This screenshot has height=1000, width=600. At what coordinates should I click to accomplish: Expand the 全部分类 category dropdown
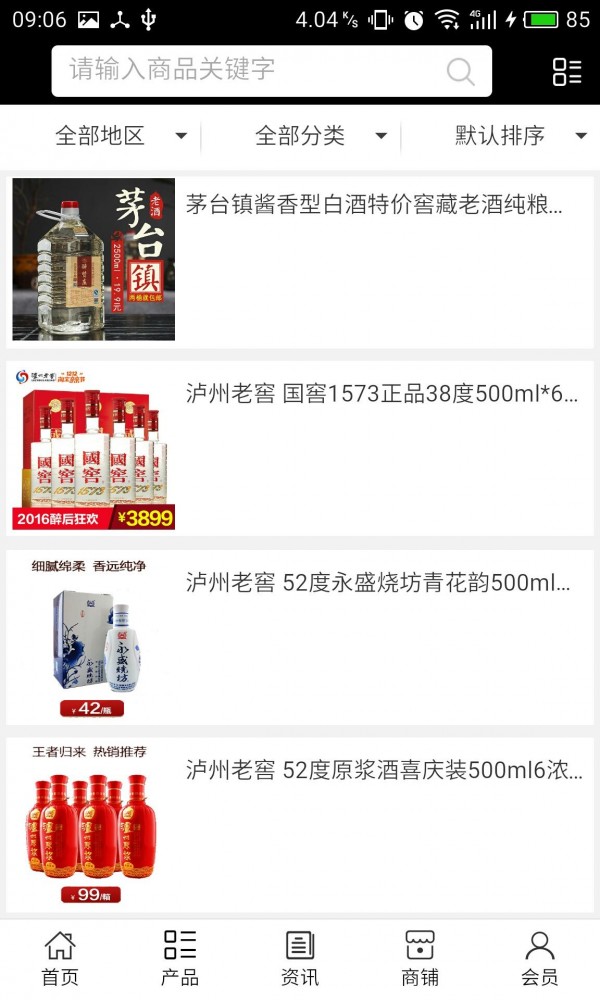point(320,136)
